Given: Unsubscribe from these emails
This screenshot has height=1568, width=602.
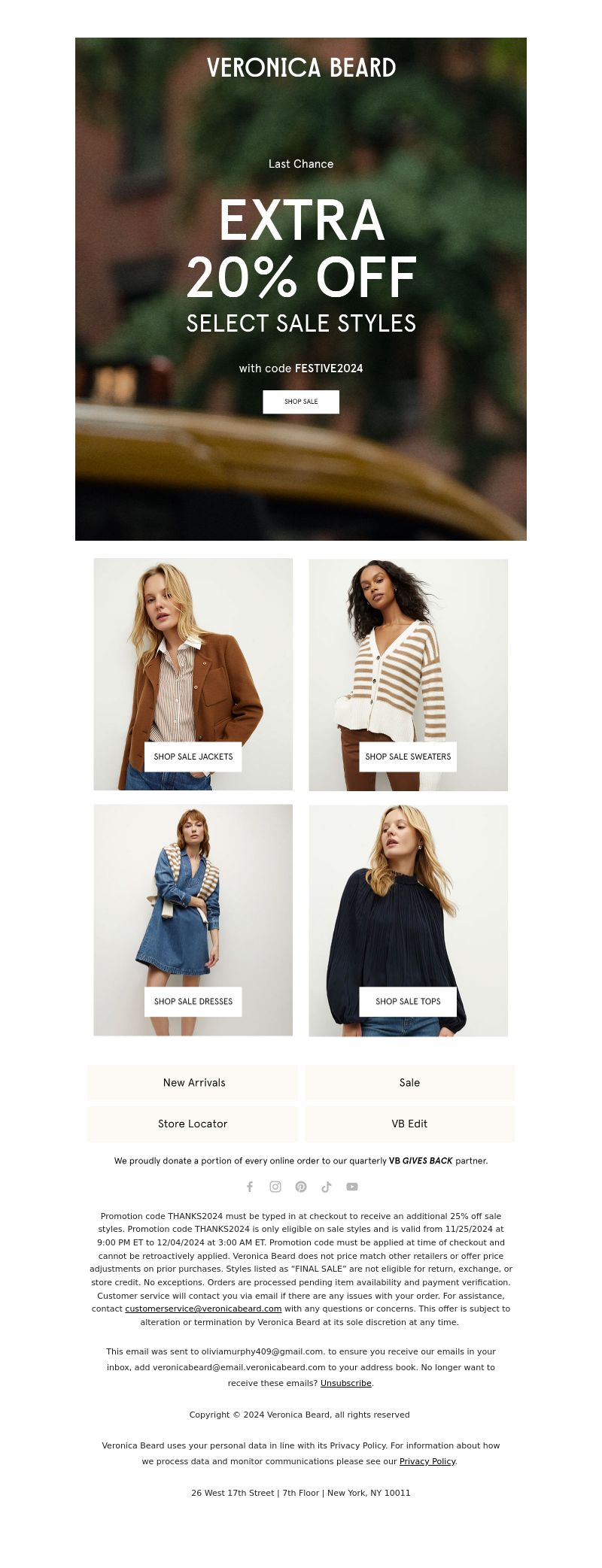Looking at the screenshot, I should pos(345,1383).
